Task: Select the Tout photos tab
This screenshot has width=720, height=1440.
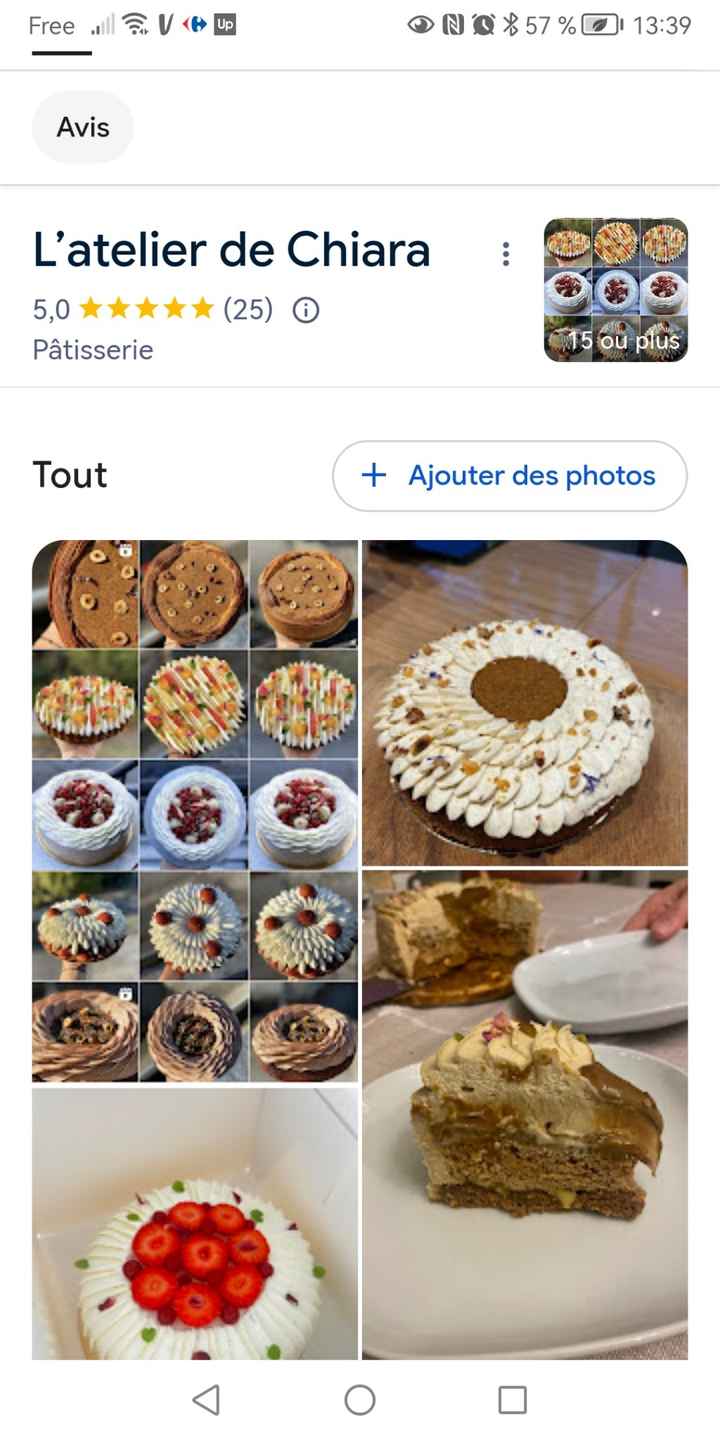Action: tap(69, 476)
